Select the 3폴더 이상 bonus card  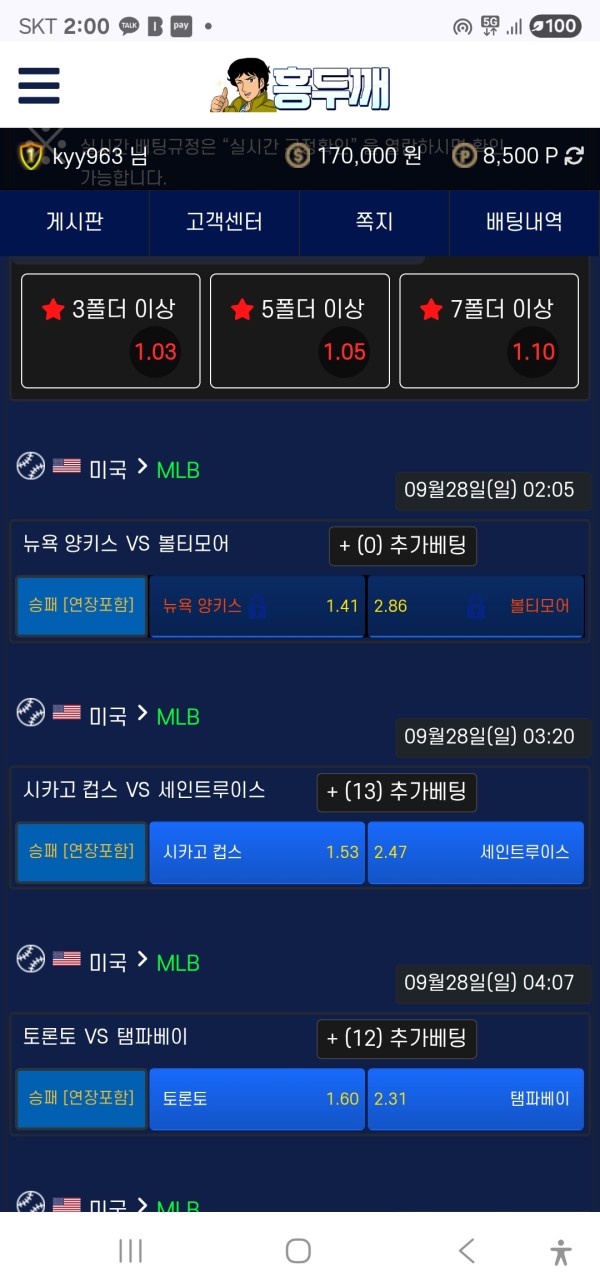point(111,330)
